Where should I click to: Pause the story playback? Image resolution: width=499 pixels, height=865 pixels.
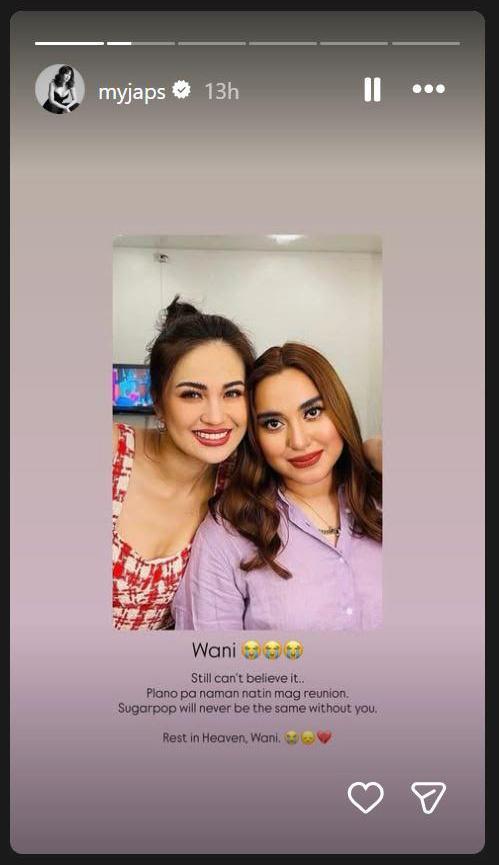[x=372, y=89]
